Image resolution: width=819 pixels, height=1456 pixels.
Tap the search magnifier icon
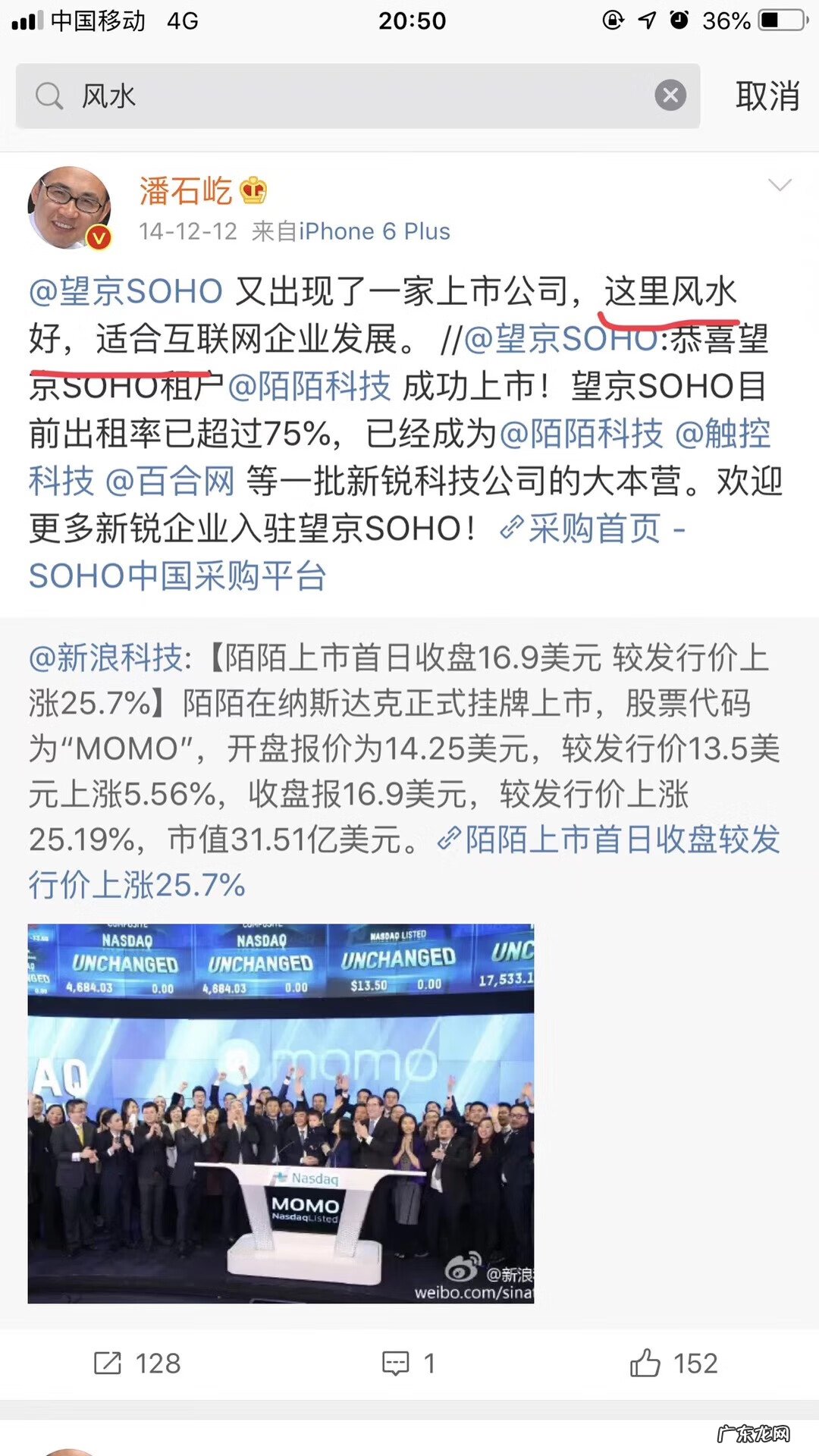[49, 96]
